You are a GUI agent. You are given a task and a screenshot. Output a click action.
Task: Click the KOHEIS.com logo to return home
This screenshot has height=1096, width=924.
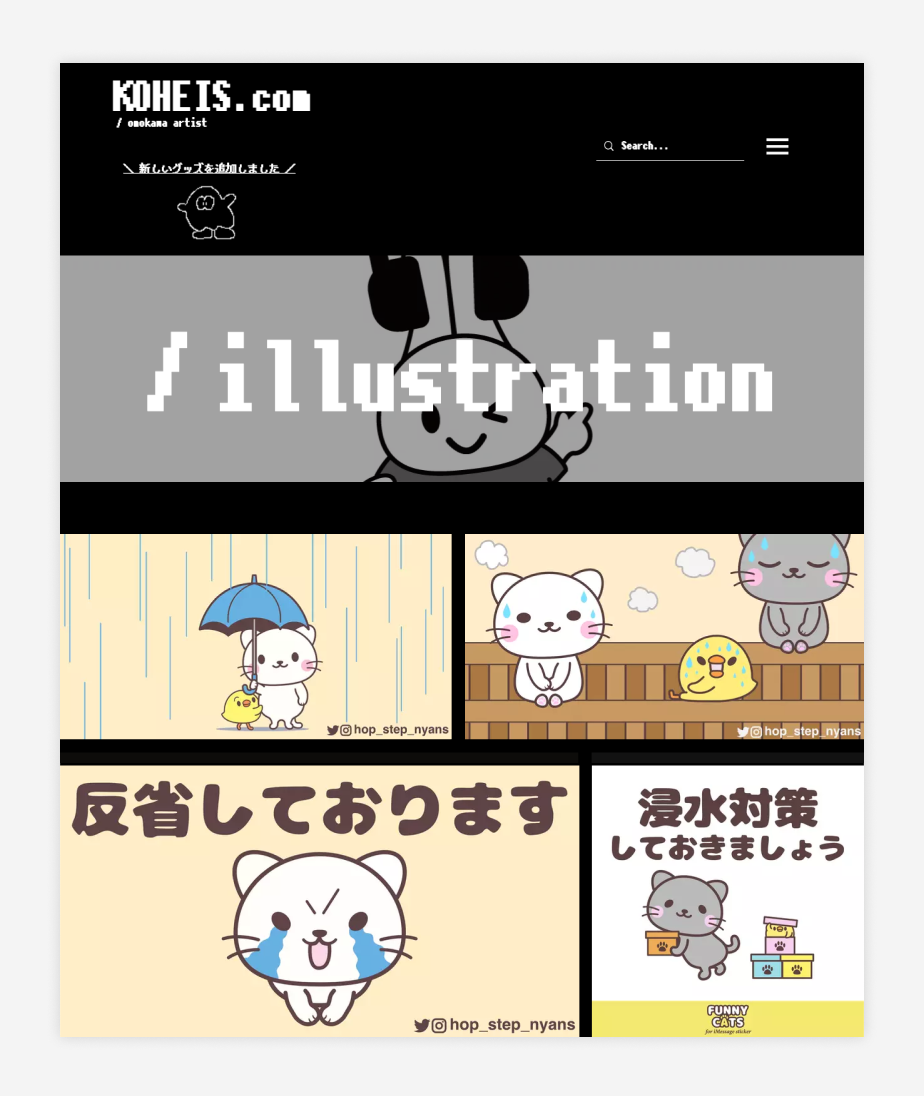[210, 98]
